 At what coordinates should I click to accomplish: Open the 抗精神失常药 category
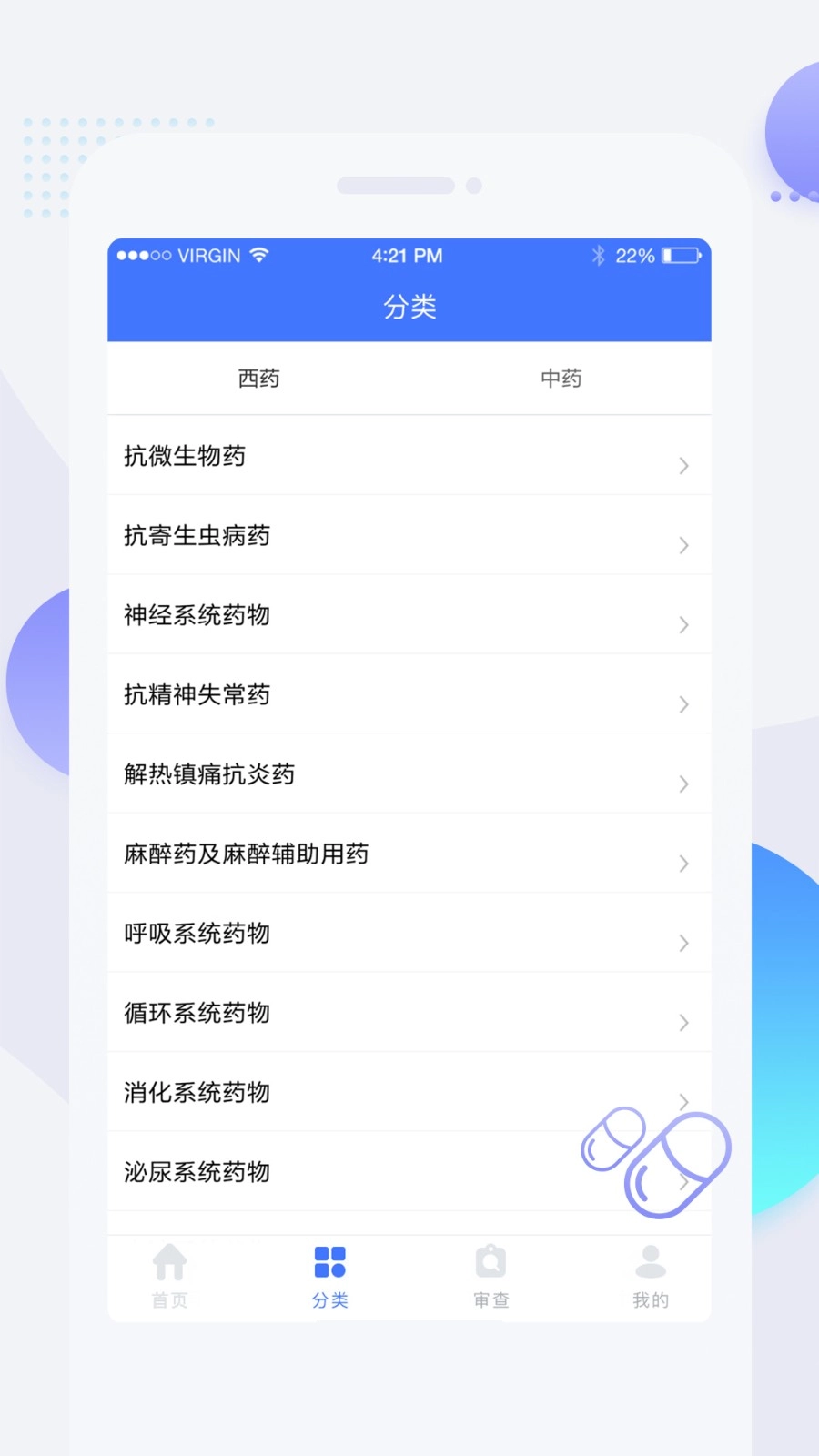pos(409,693)
